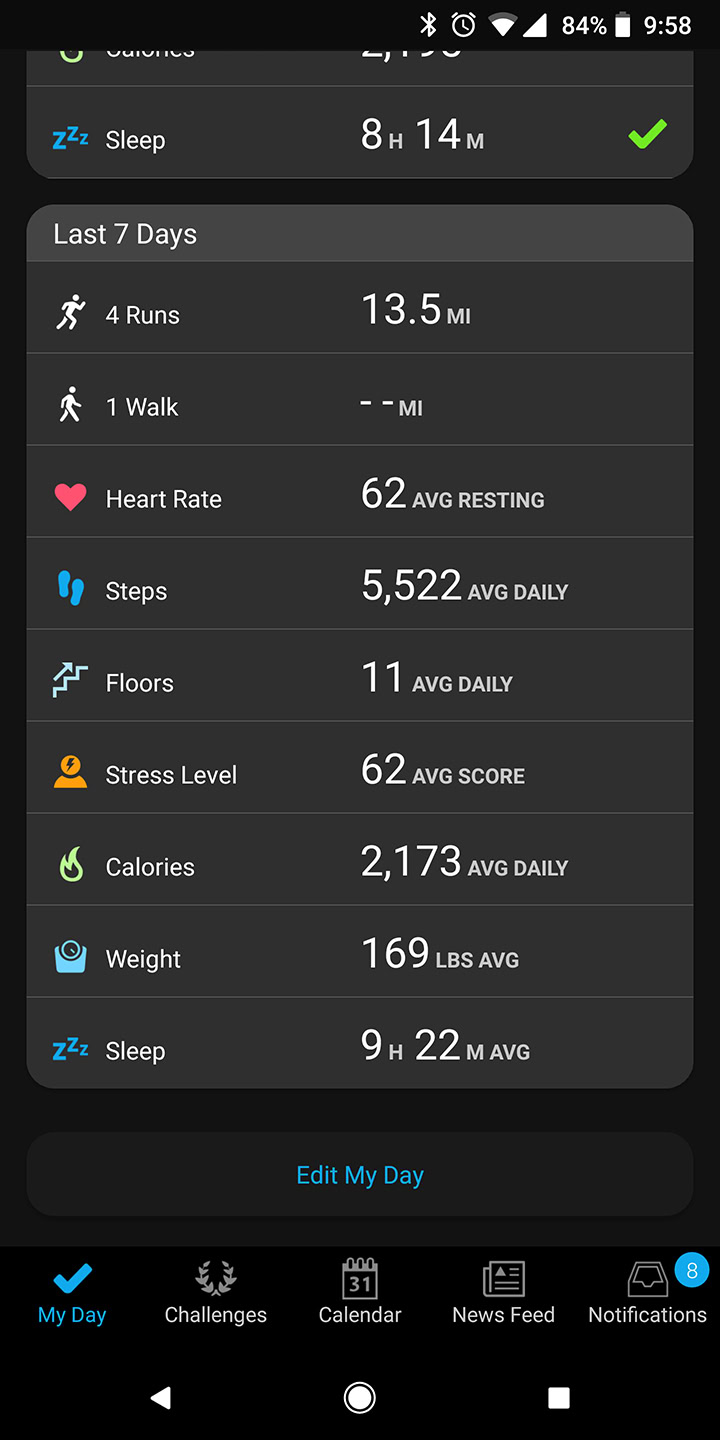Open today's Sleep 8h 14m row
Image resolution: width=720 pixels, height=1440 pixels.
360,136
